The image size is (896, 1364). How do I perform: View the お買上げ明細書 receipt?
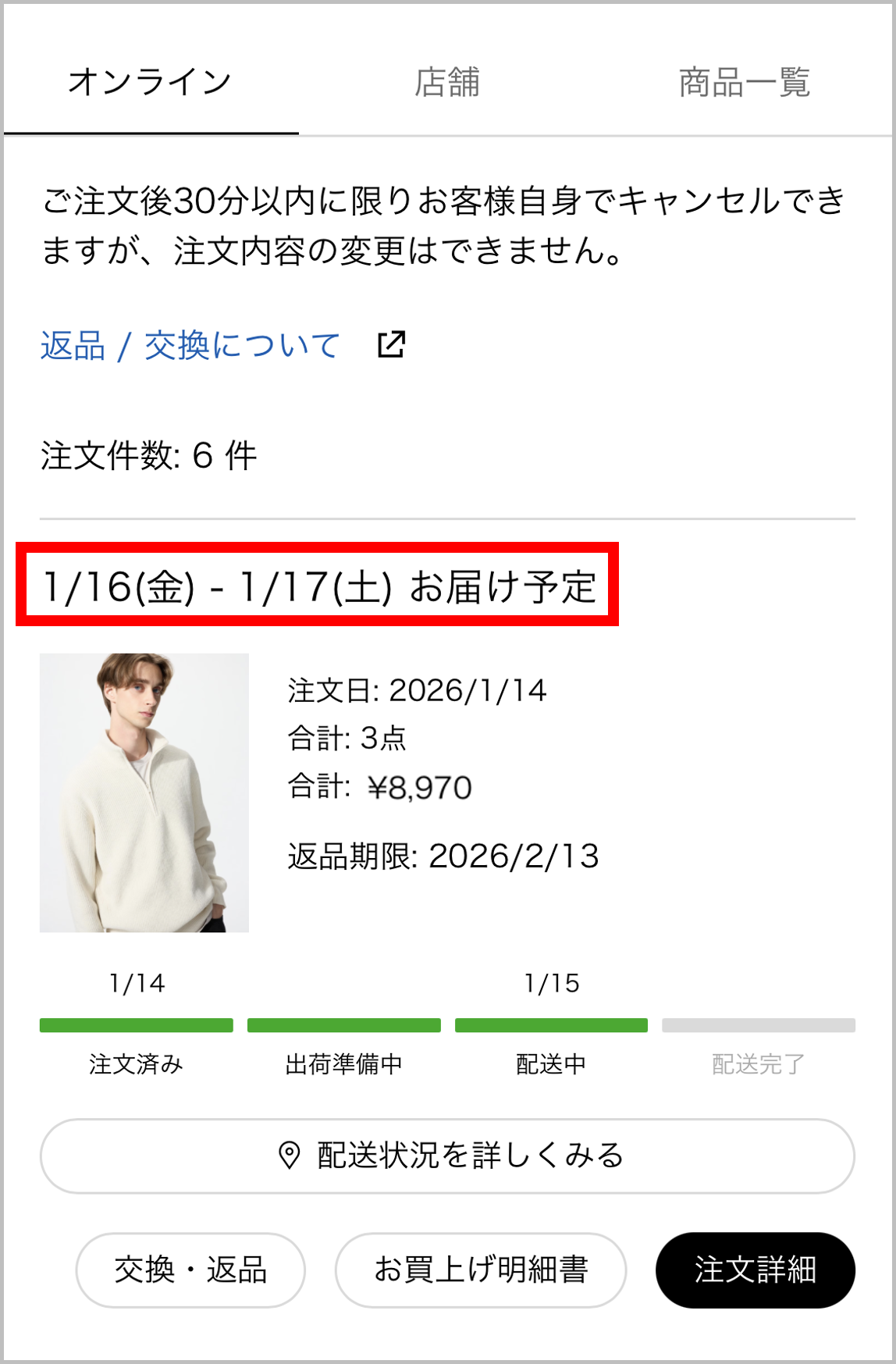480,1270
